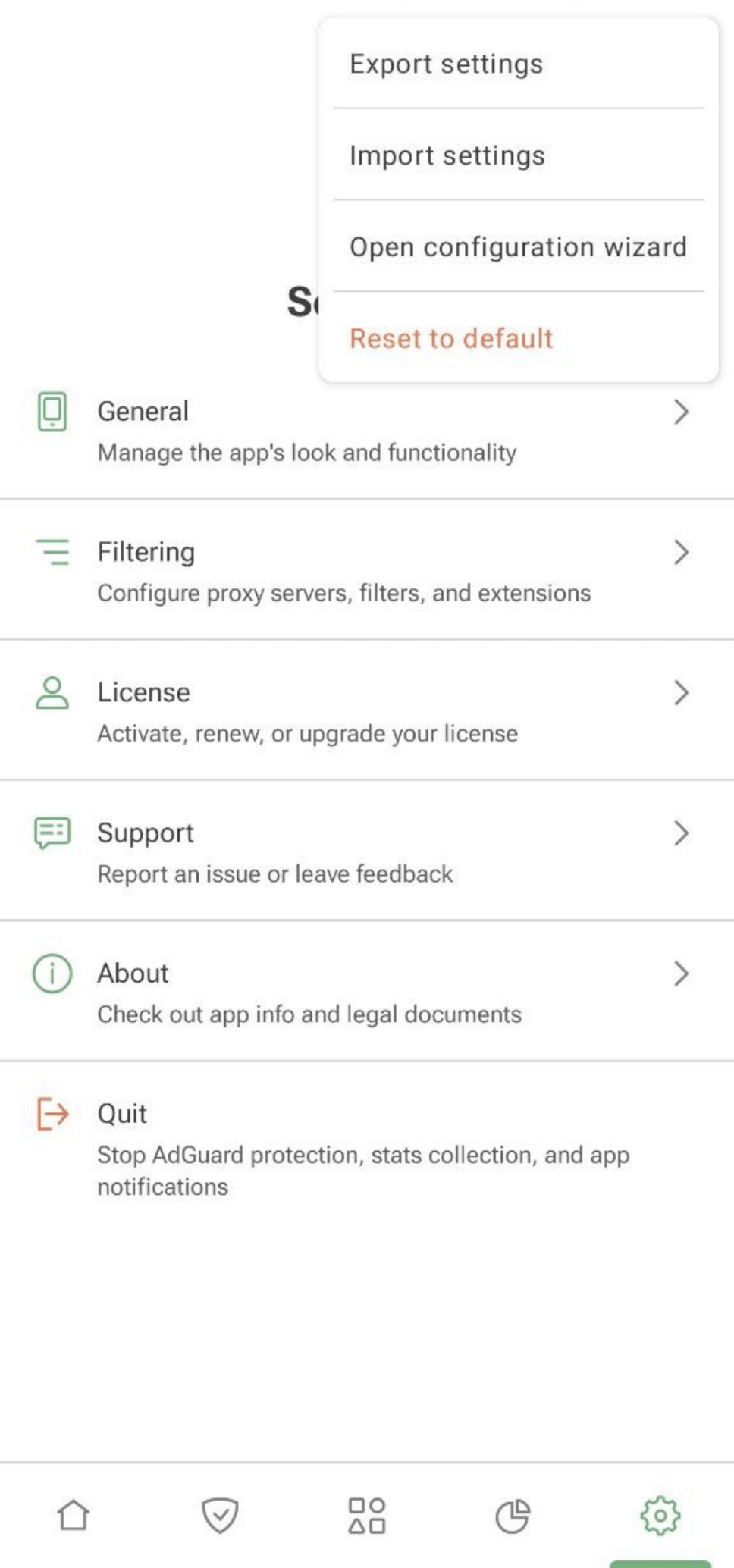Open configuration wizard

[519, 247]
